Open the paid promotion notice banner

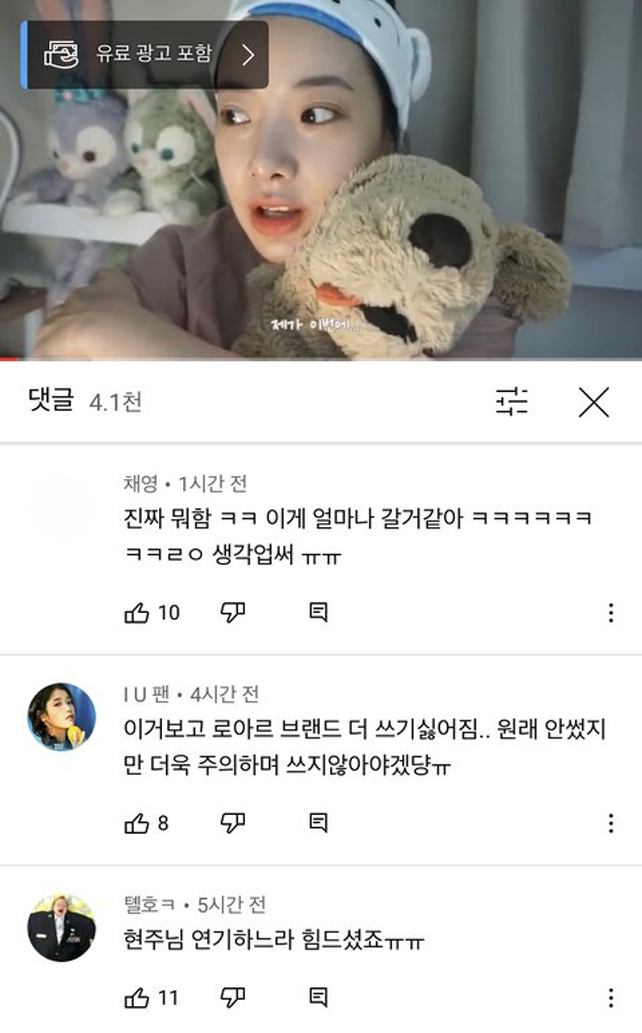pyautogui.click(x=145, y=54)
